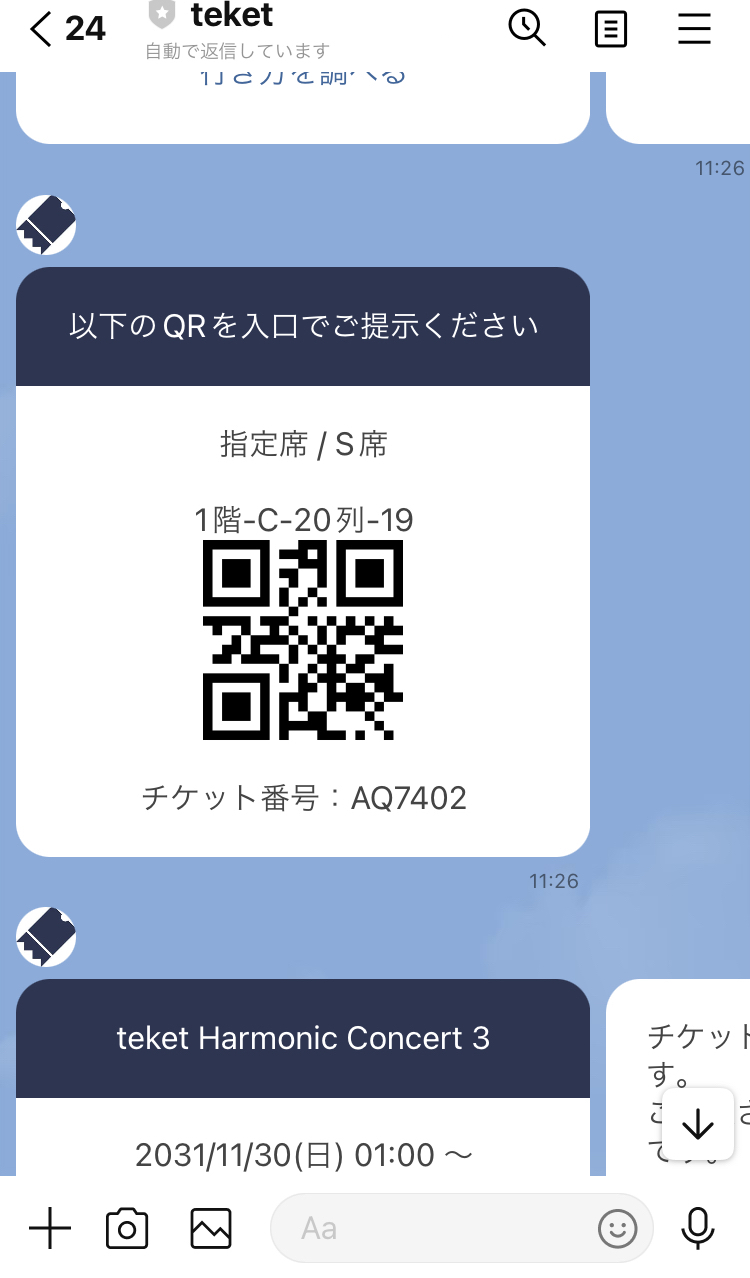Screen dimensions: 750x1278
Task: Open the emoji sticker picker
Action: point(617,1227)
